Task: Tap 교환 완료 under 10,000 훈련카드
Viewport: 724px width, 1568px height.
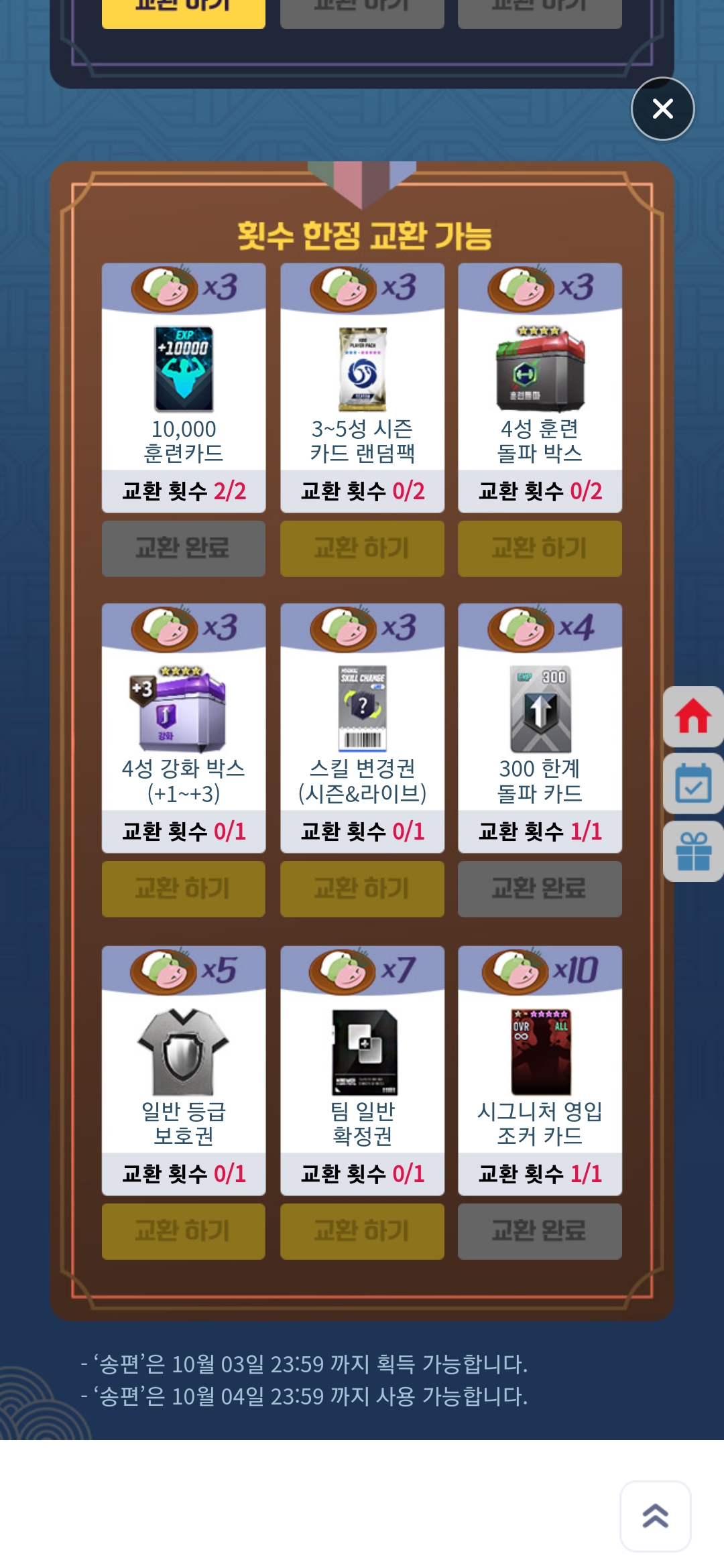Action: coord(183,548)
